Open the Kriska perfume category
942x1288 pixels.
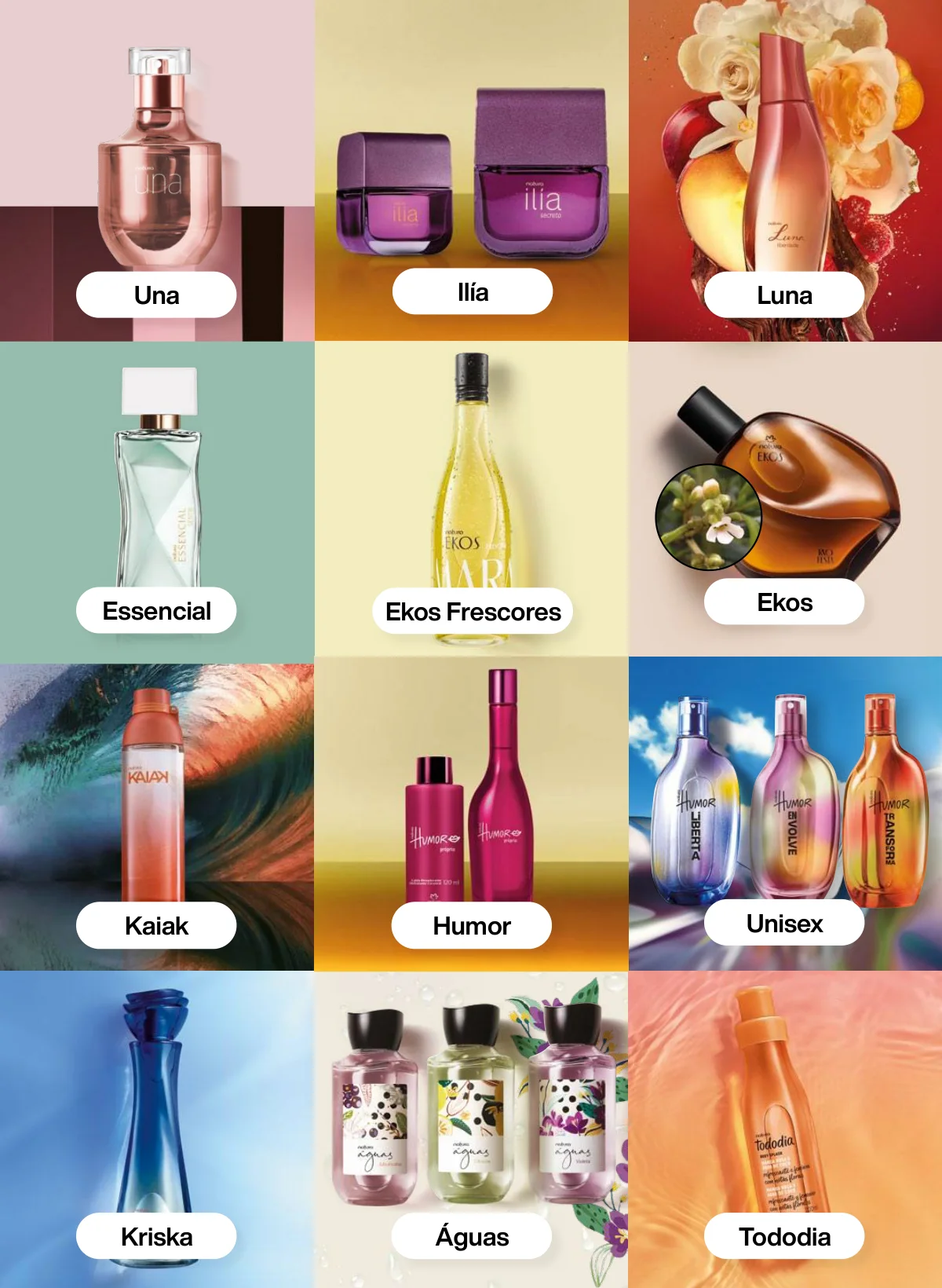pos(156,1236)
